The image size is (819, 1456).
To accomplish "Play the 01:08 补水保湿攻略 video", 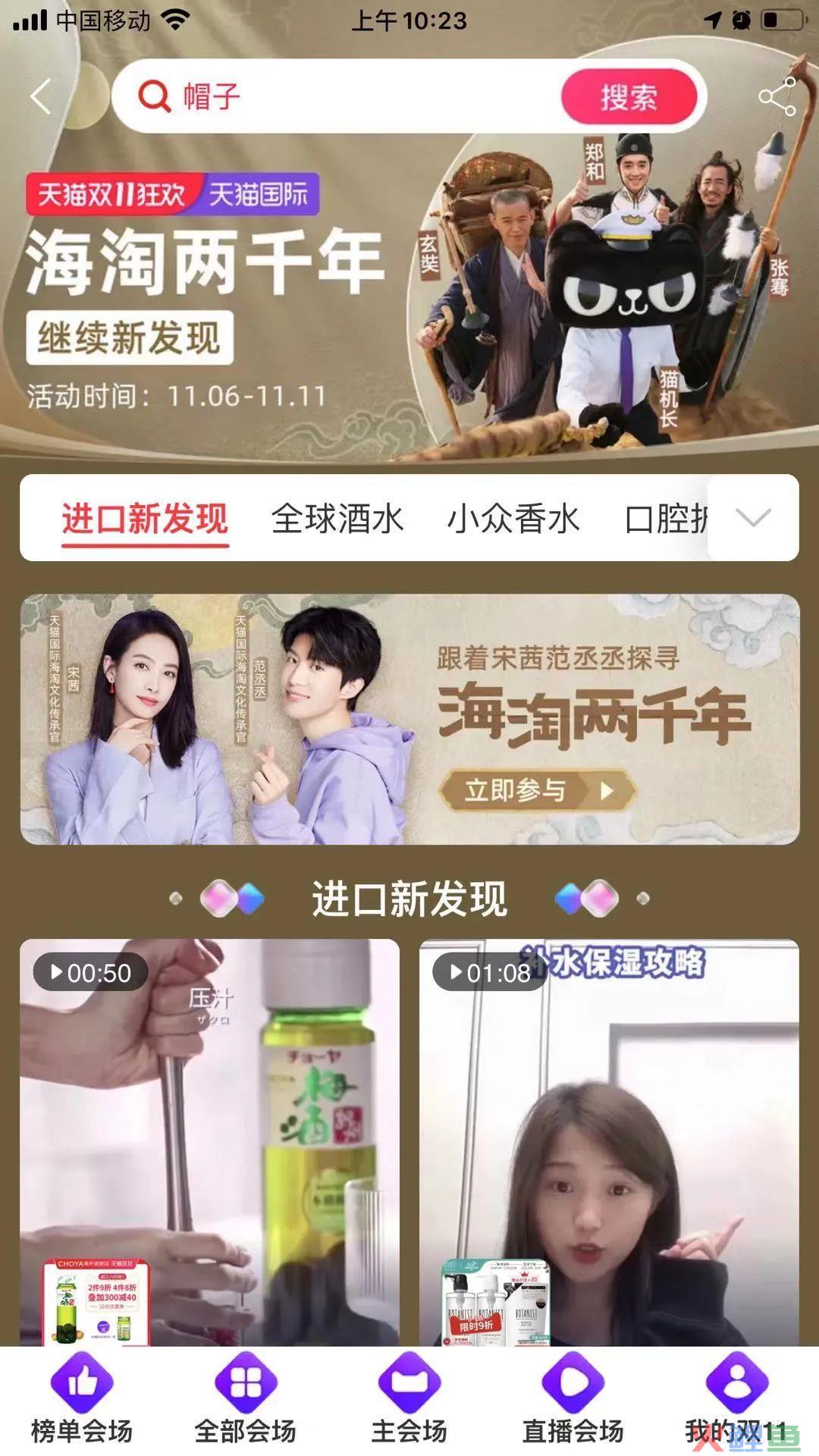I will click(609, 1137).
